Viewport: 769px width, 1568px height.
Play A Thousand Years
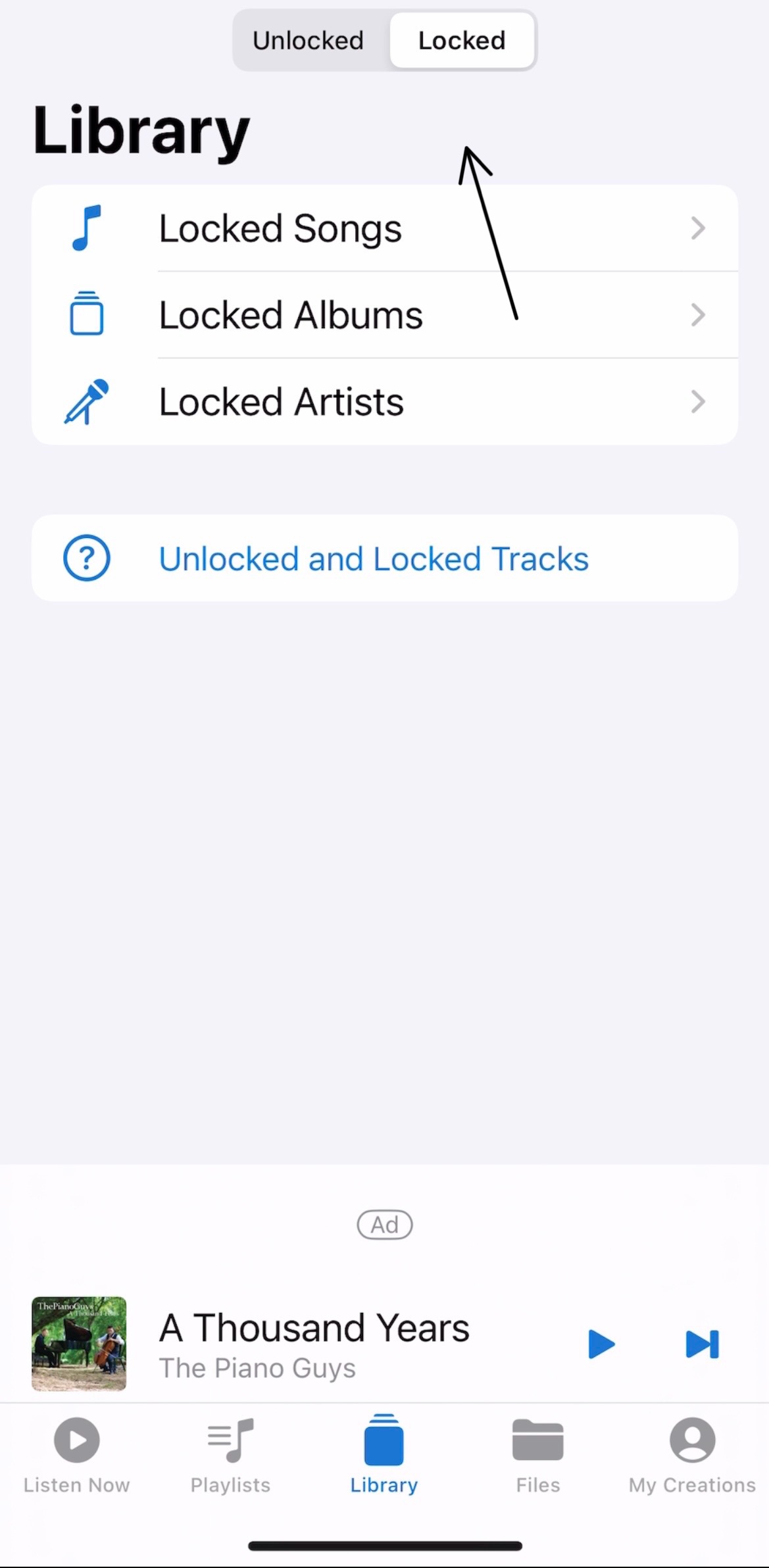pos(601,1344)
